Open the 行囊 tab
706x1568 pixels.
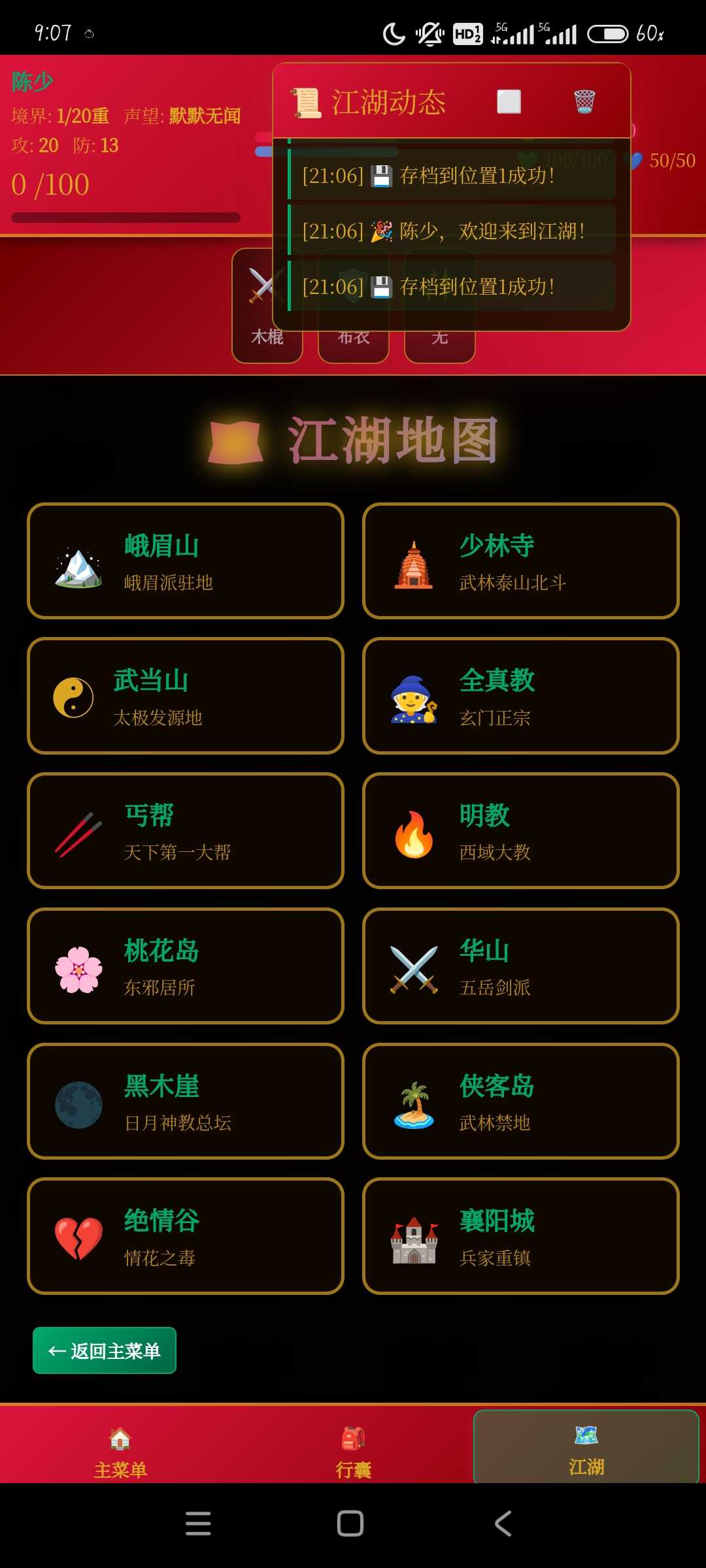click(x=353, y=1450)
